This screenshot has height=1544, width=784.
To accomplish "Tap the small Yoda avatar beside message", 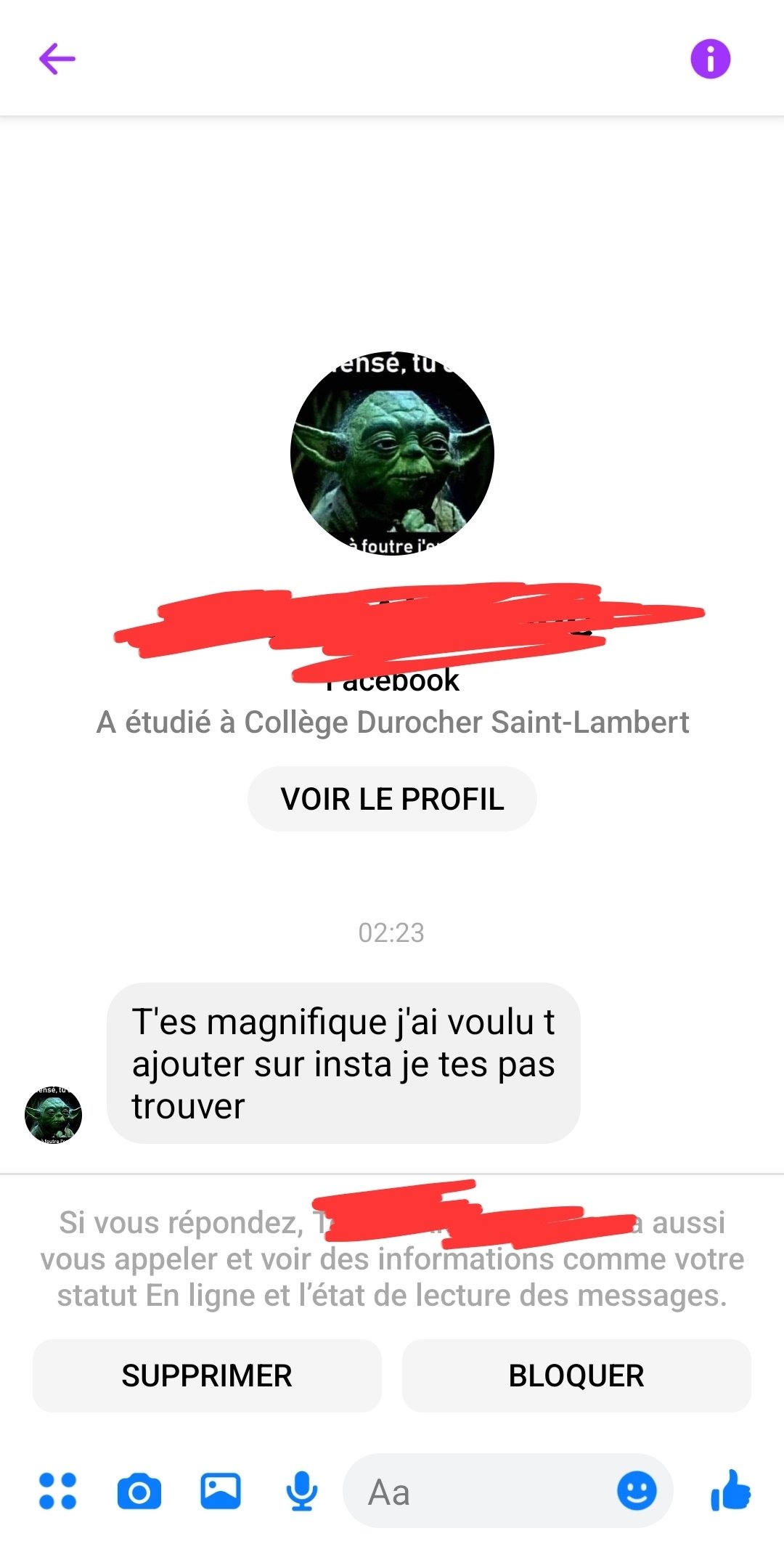I will click(x=53, y=1115).
